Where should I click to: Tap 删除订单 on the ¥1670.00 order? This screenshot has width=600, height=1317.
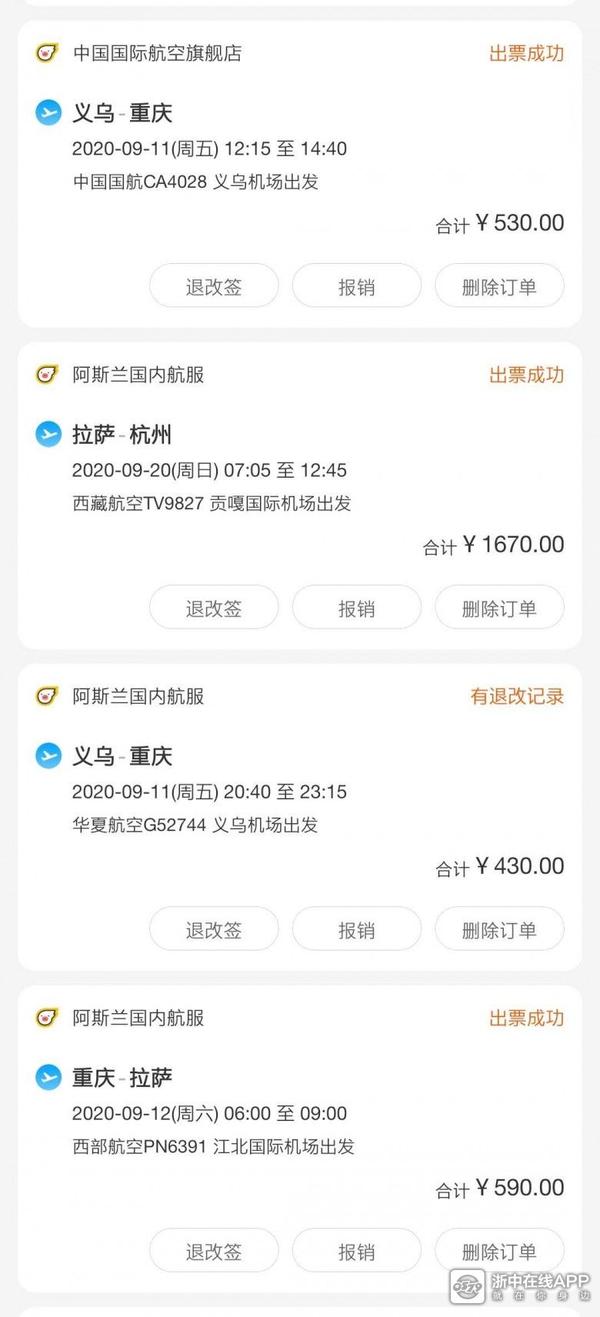point(499,608)
